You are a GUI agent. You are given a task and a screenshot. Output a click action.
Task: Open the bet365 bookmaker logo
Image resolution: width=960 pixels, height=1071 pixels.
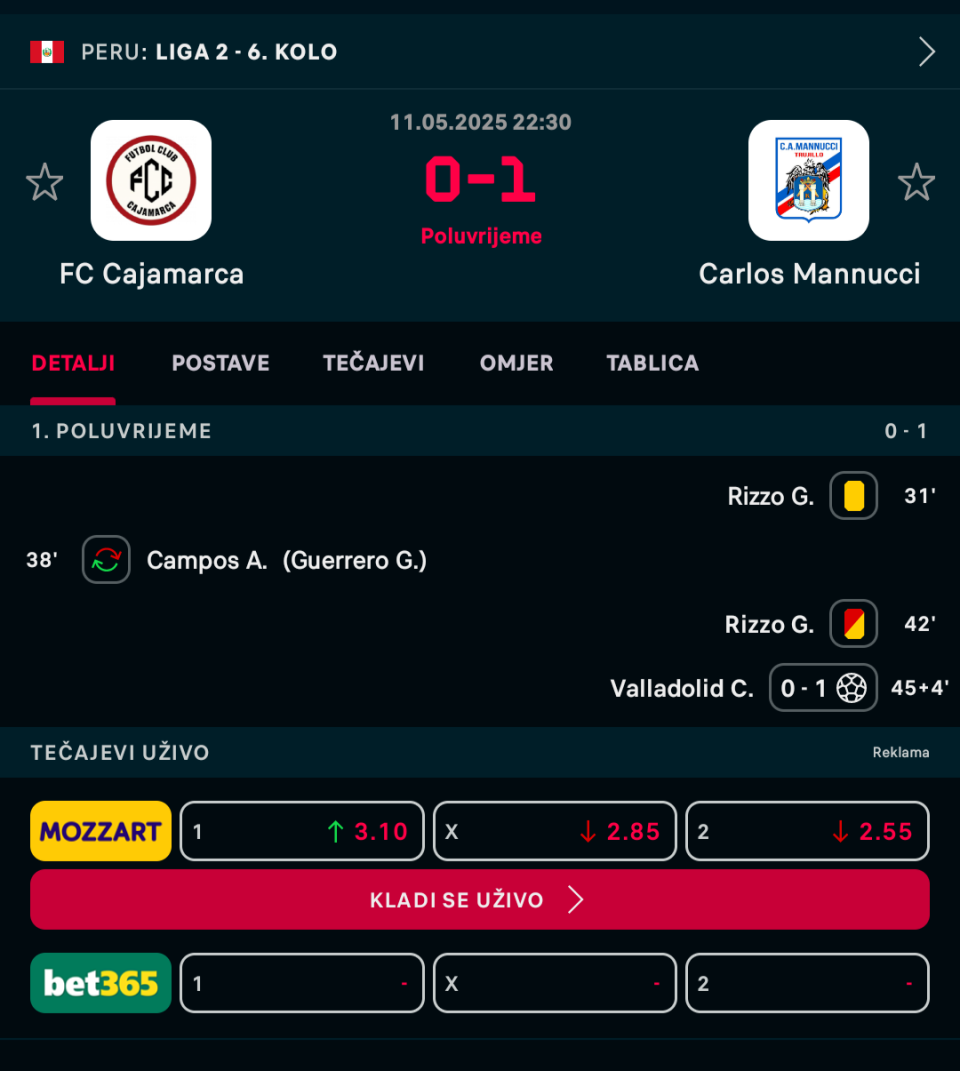coord(100,983)
